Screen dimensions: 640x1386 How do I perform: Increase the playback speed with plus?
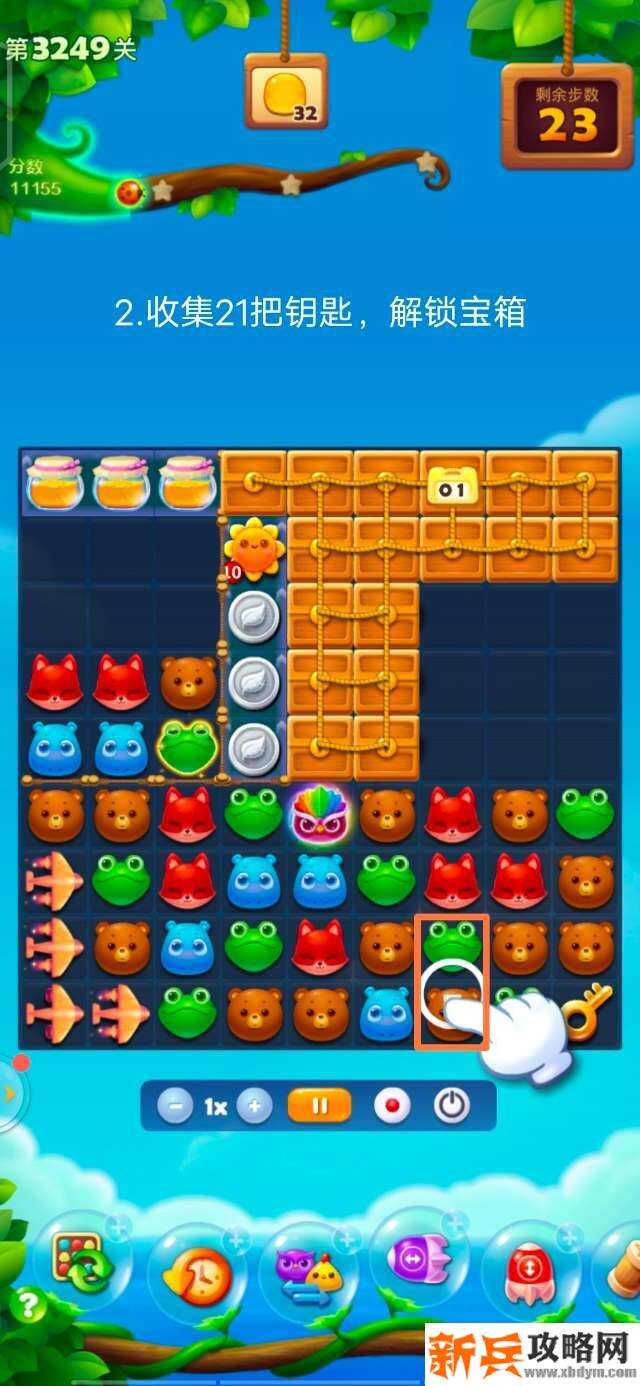255,1107
